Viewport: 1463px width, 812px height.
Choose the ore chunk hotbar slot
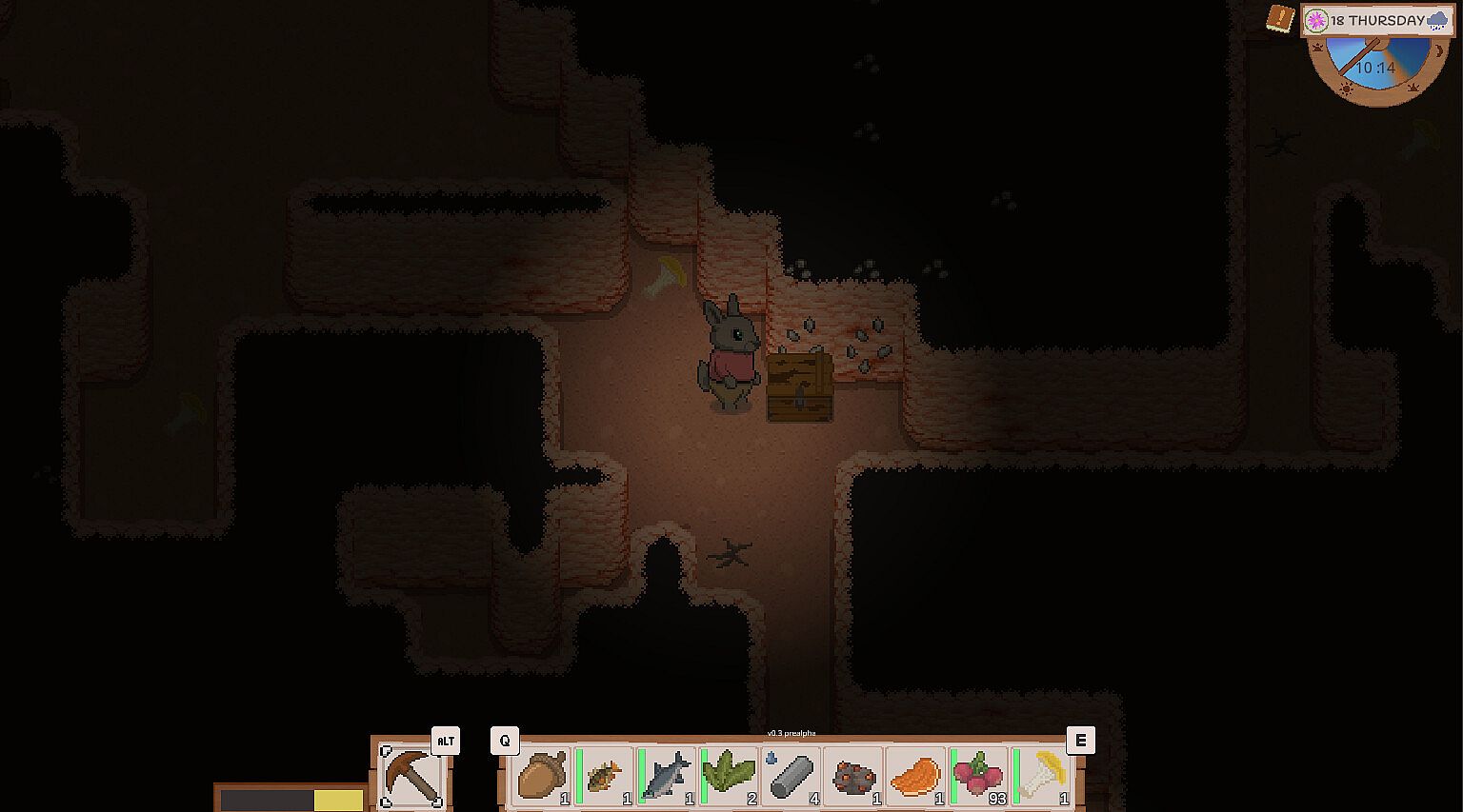[853, 777]
